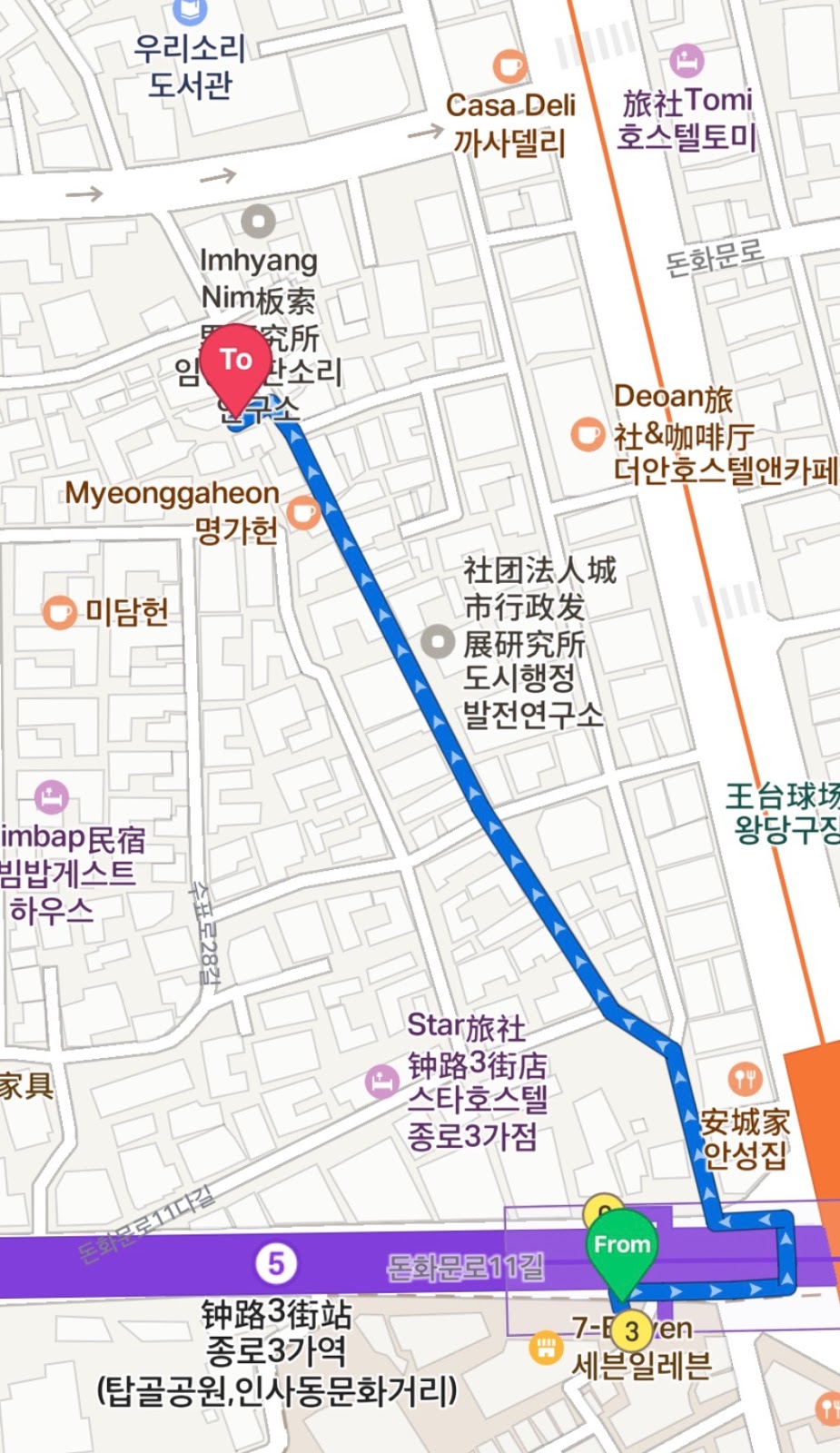Image resolution: width=840 pixels, height=1453 pixels.
Task: Tap subway exit 3 marker
Action: coord(631,1332)
